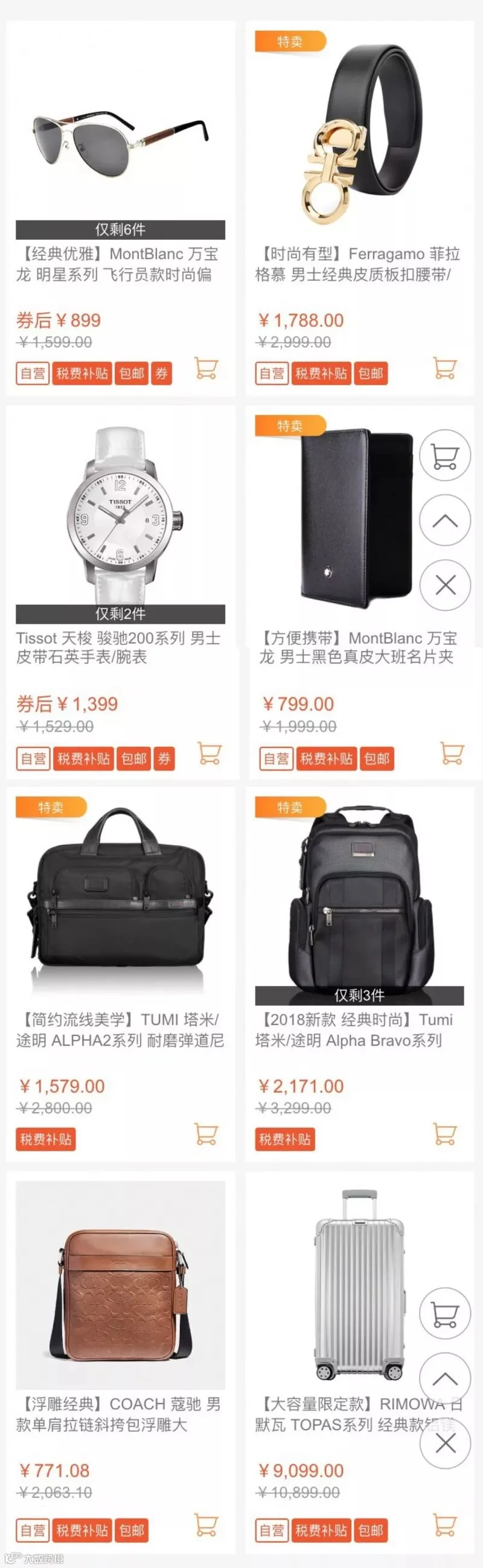This screenshot has height=1568, width=483.
Task: Add MontBlanc card holder to cart
Action: [x=452, y=753]
